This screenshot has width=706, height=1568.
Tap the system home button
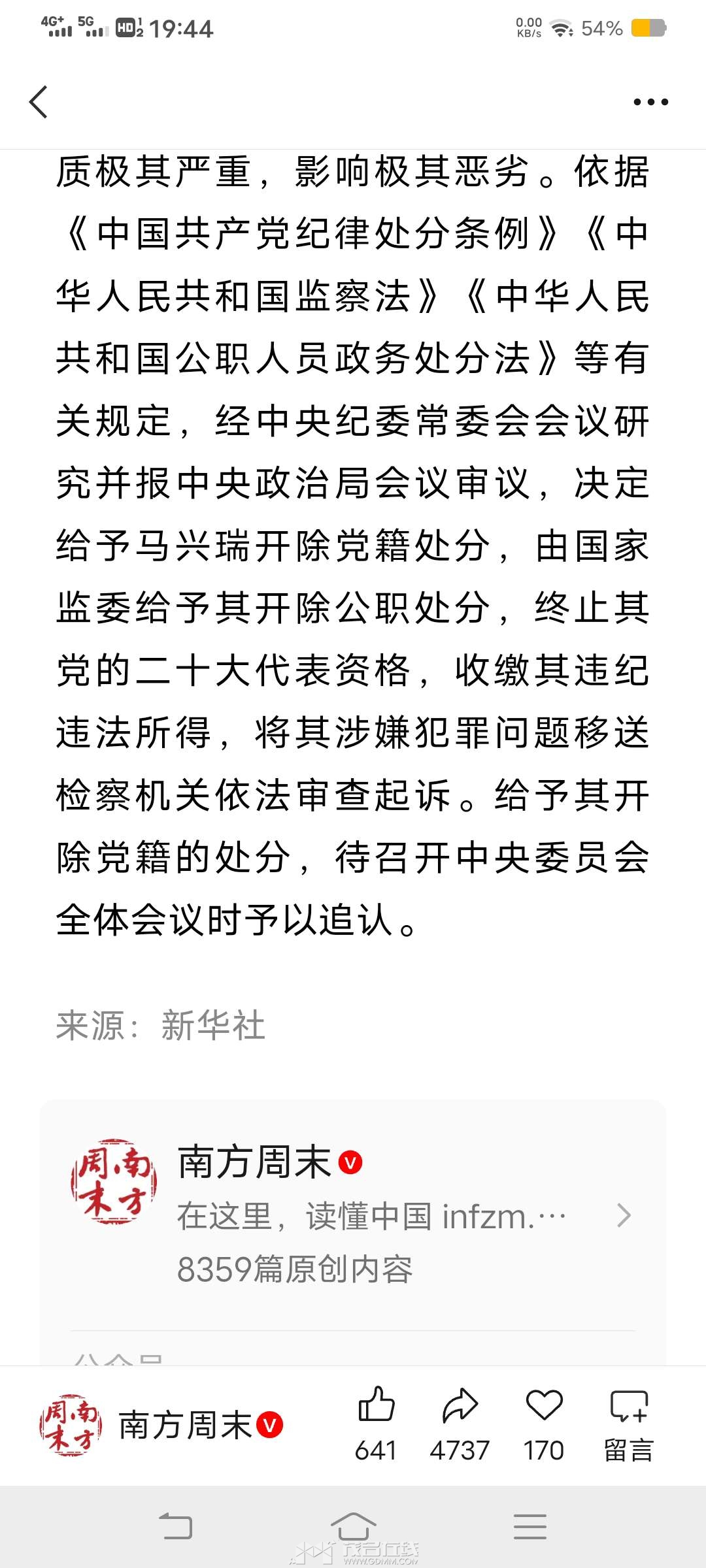(x=353, y=1527)
